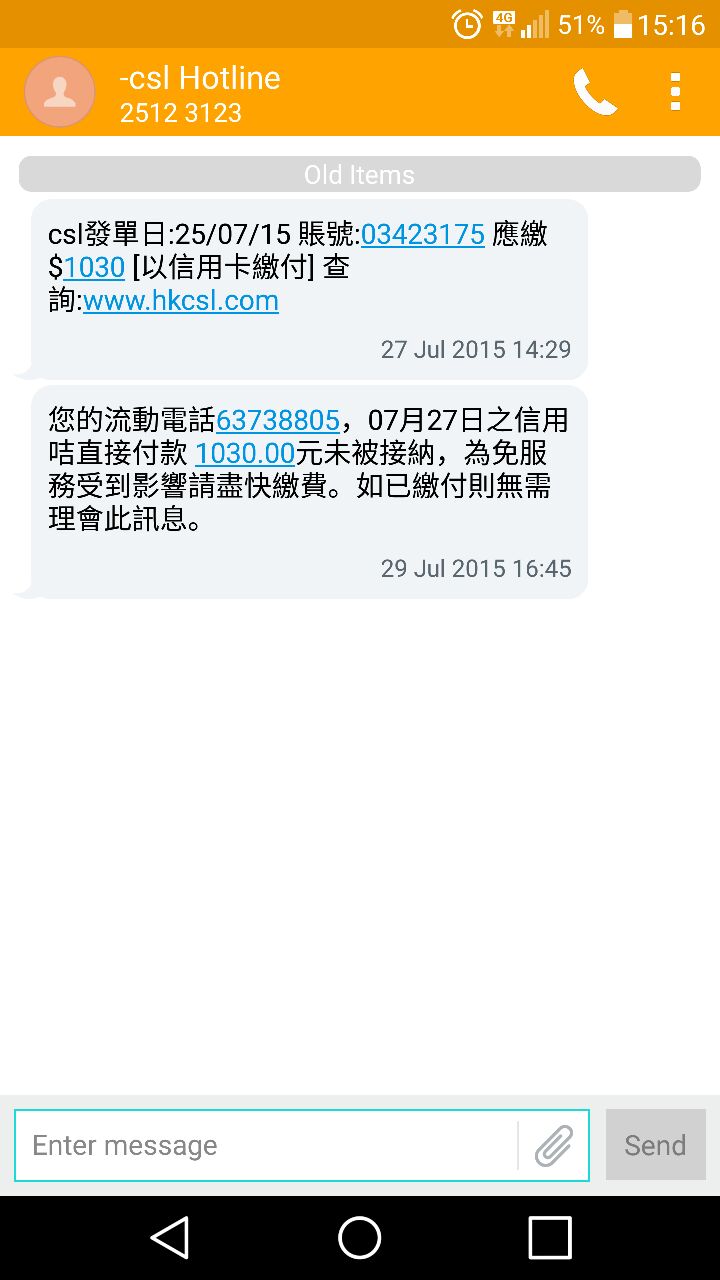Tap the 1030.00 amount link

[x=245, y=454]
